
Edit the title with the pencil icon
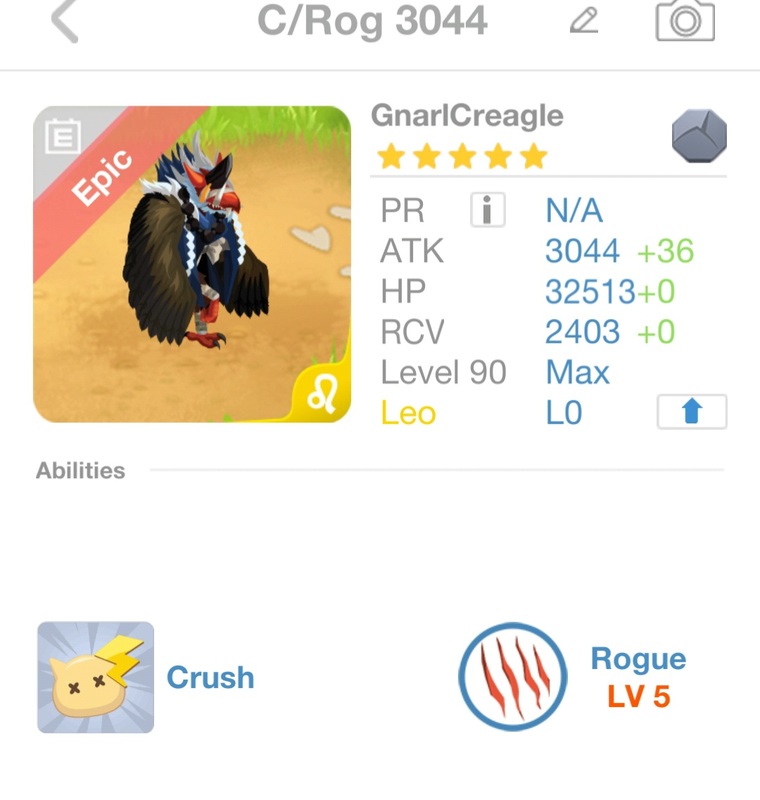[584, 20]
